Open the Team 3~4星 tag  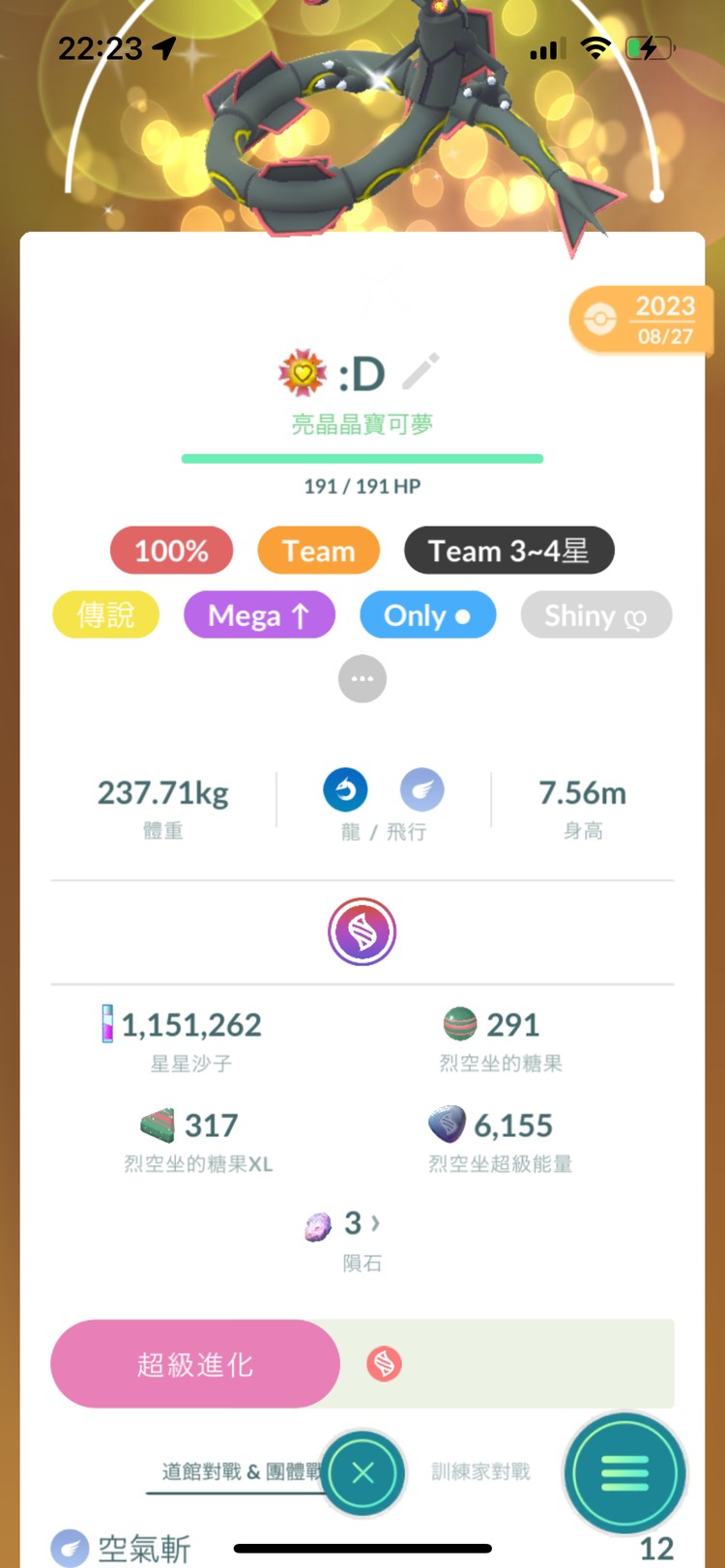[x=508, y=551]
